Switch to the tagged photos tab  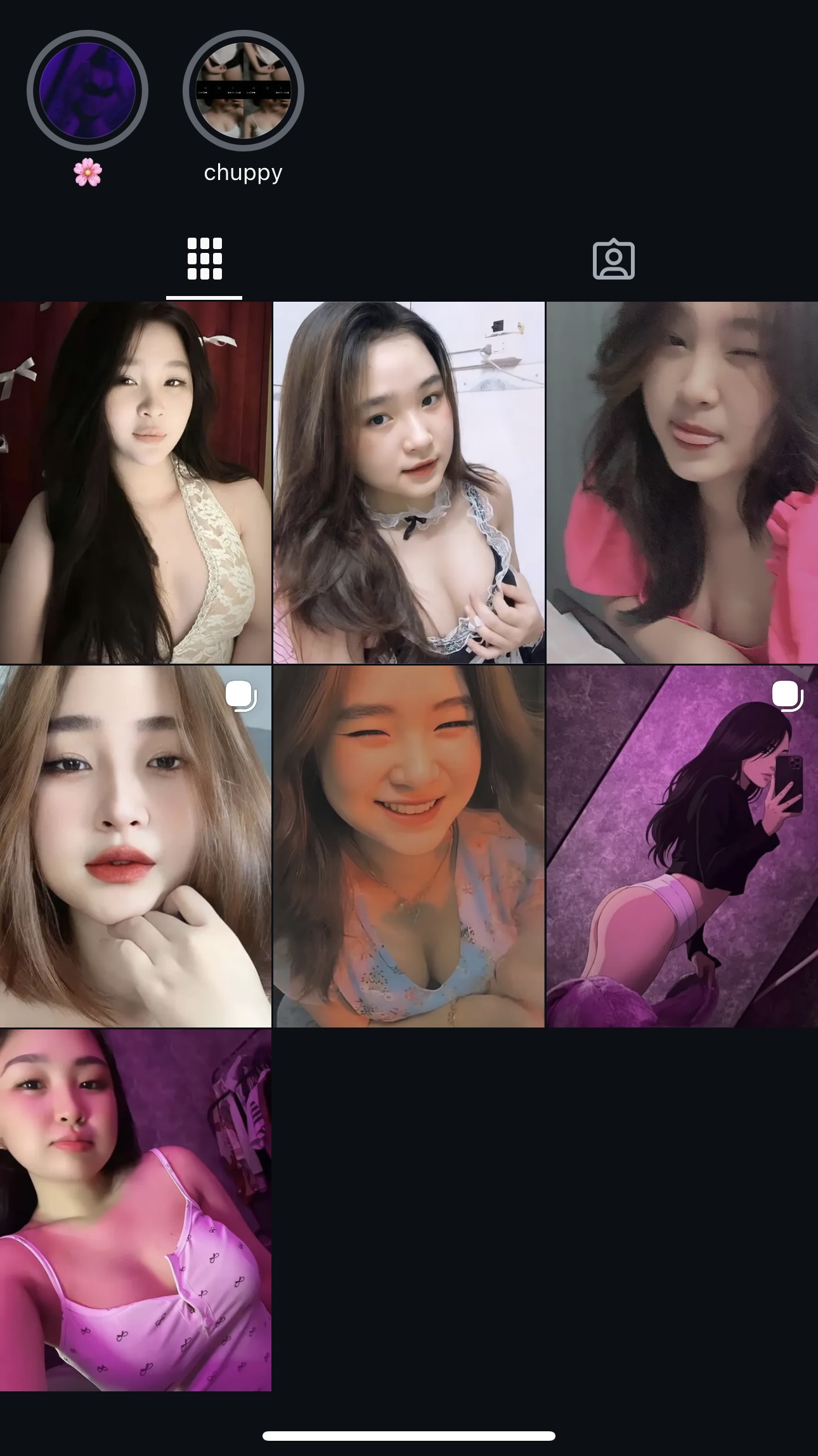[x=613, y=259]
